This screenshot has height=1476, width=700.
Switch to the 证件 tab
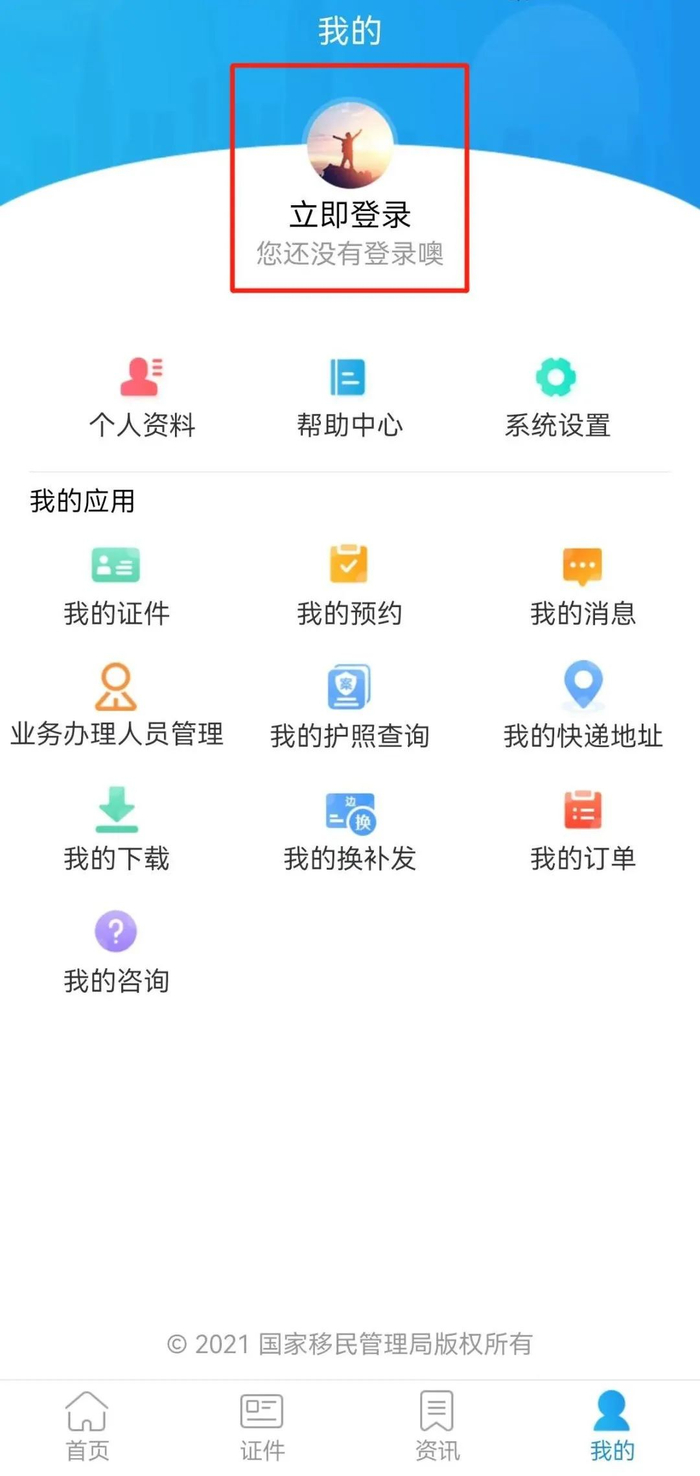(x=262, y=1425)
